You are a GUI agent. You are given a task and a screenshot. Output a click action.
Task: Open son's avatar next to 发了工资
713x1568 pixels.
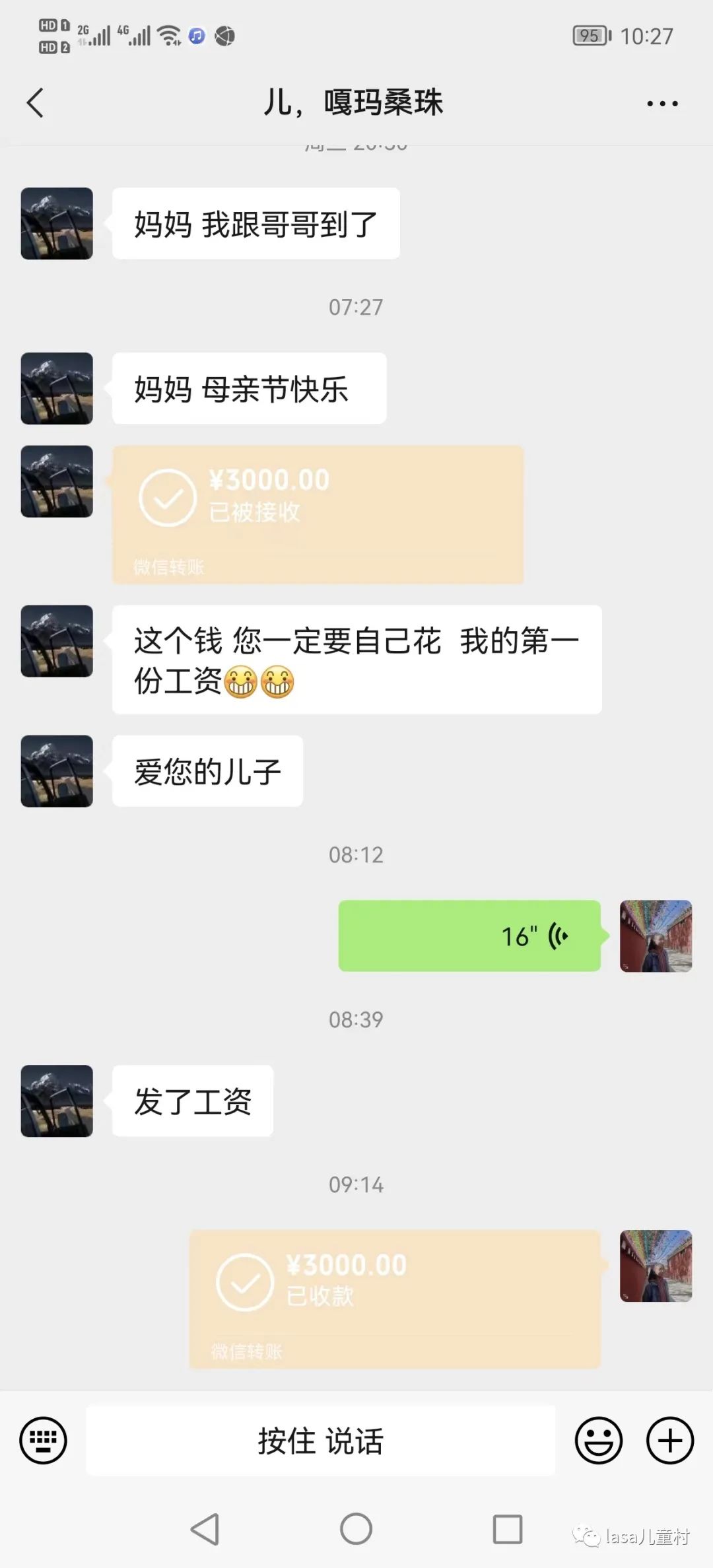coord(57,1101)
